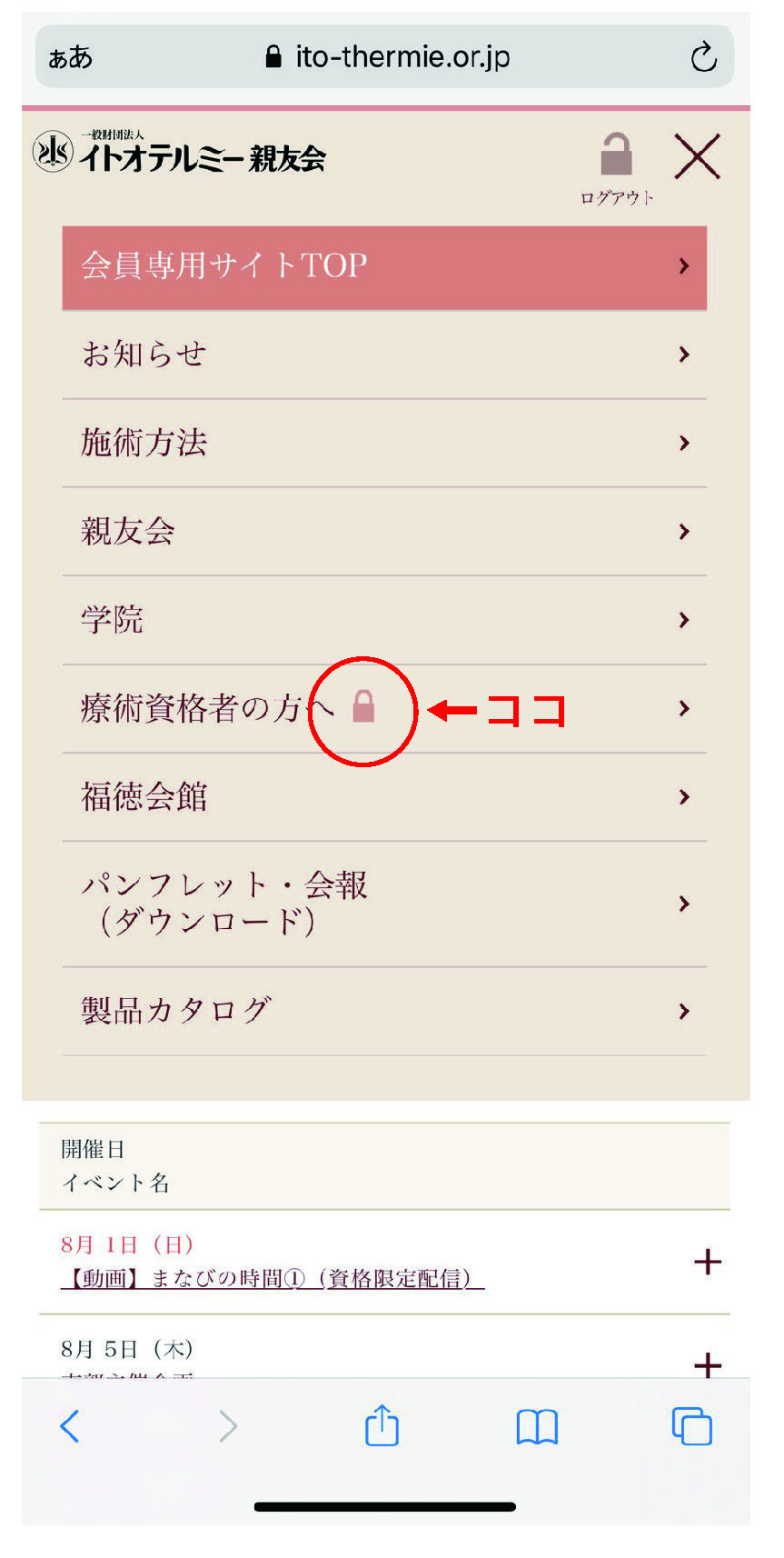This screenshot has width=784, height=1558.
Task: Open the Safari share sheet
Action: 382,1425
